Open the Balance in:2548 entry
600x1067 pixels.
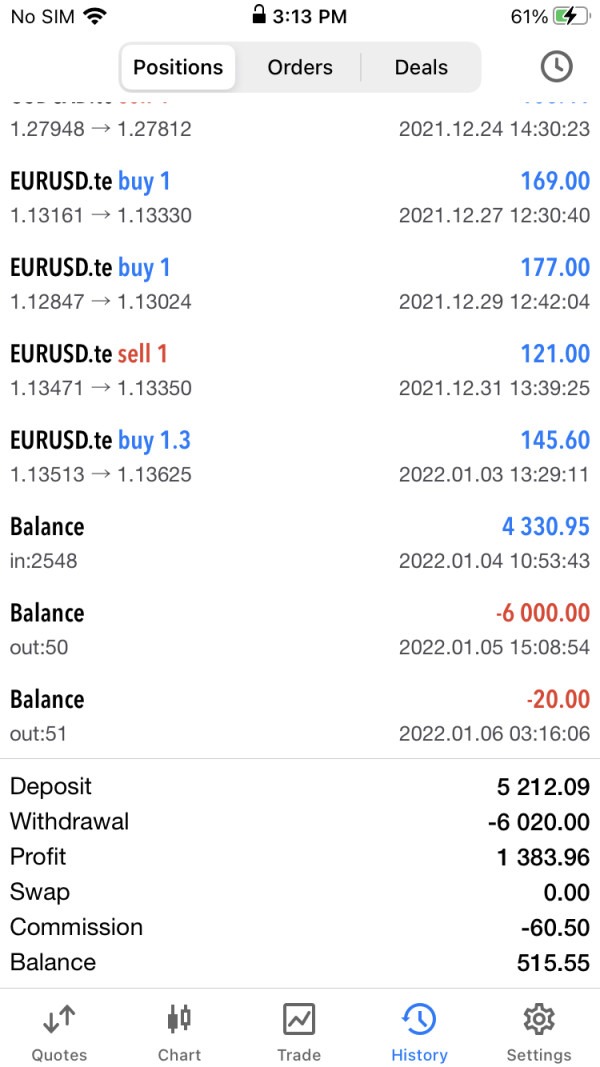300,543
